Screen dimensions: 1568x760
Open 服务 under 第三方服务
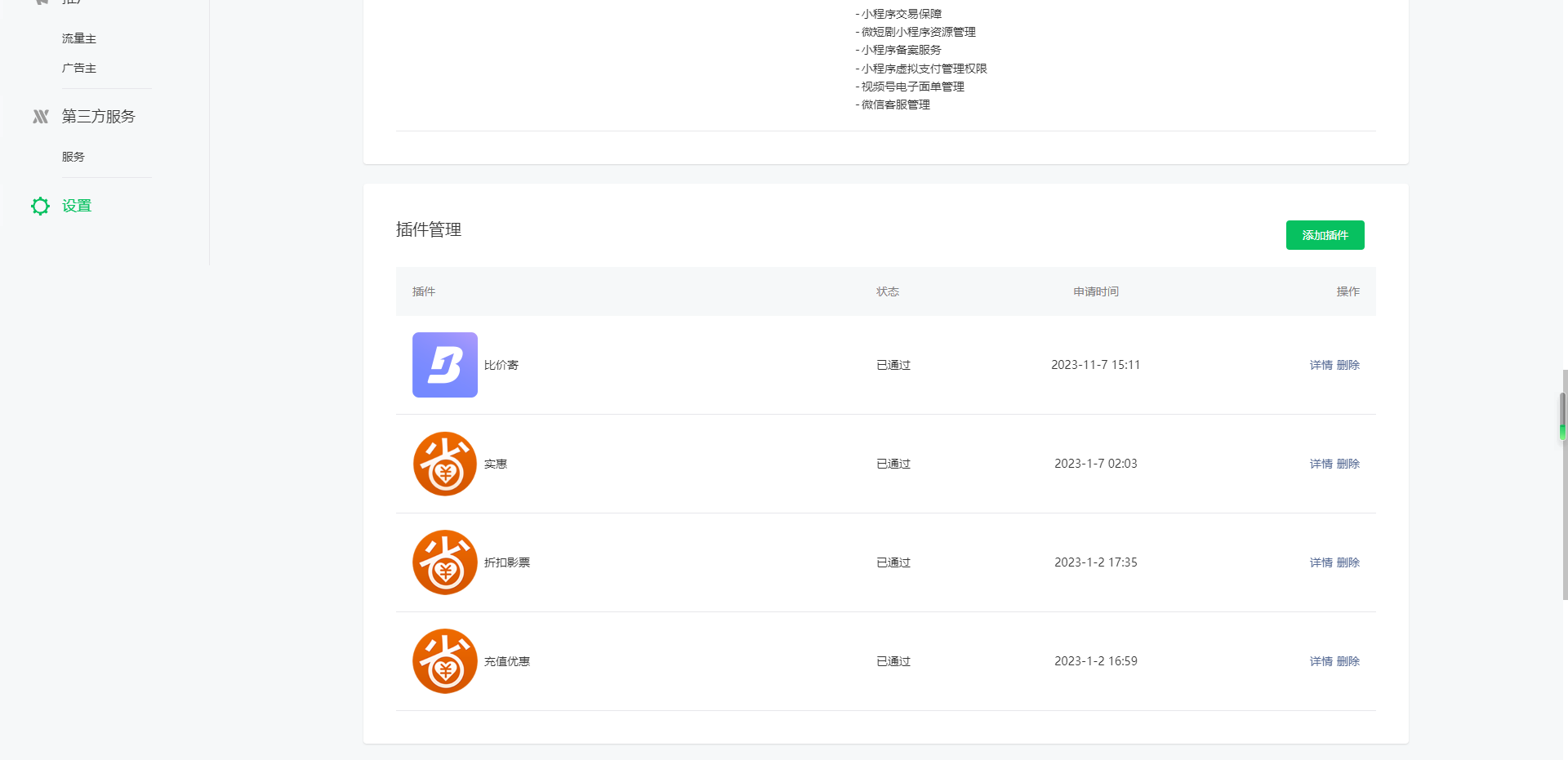(x=73, y=157)
